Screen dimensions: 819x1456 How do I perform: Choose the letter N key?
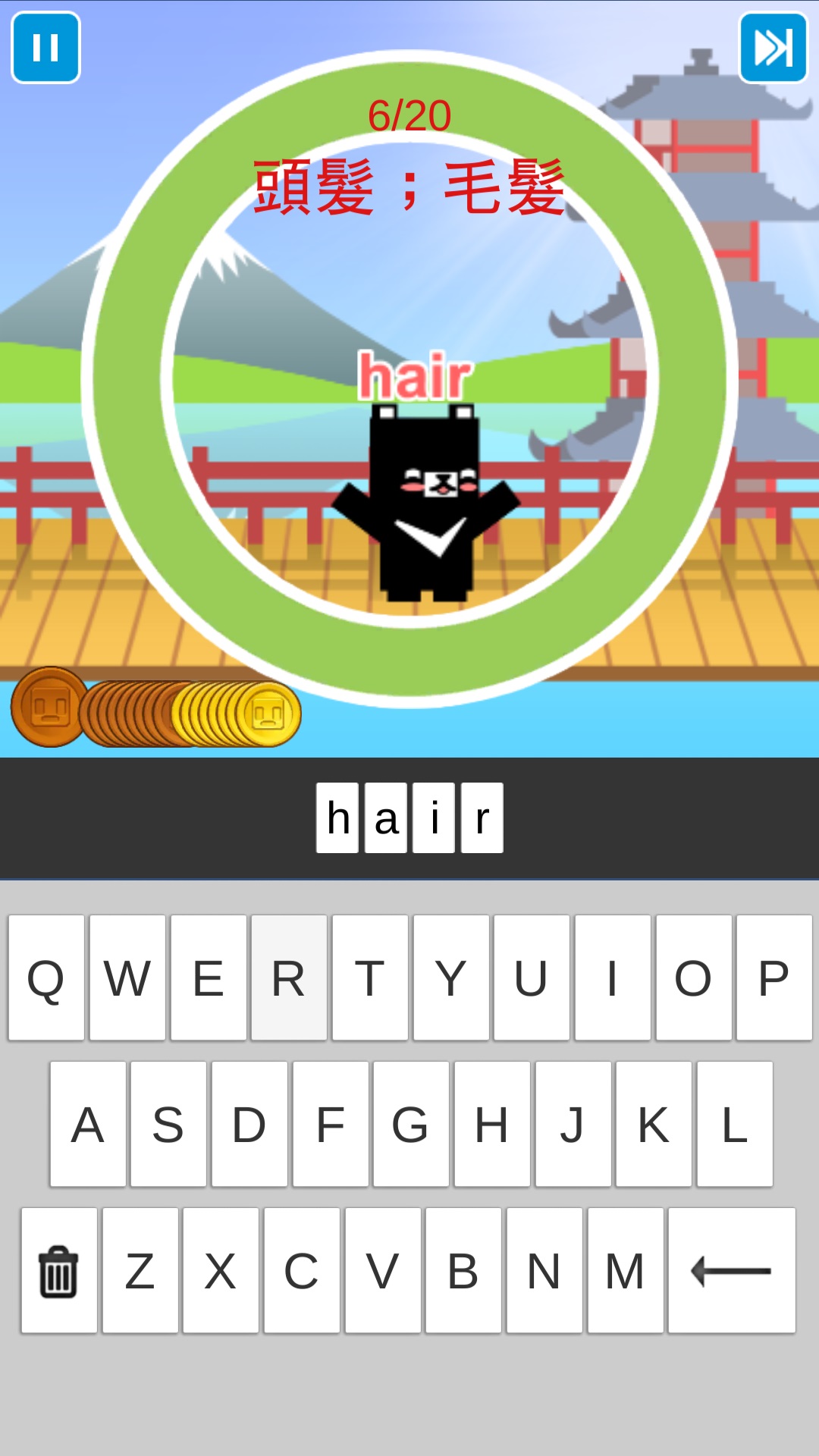(544, 1270)
